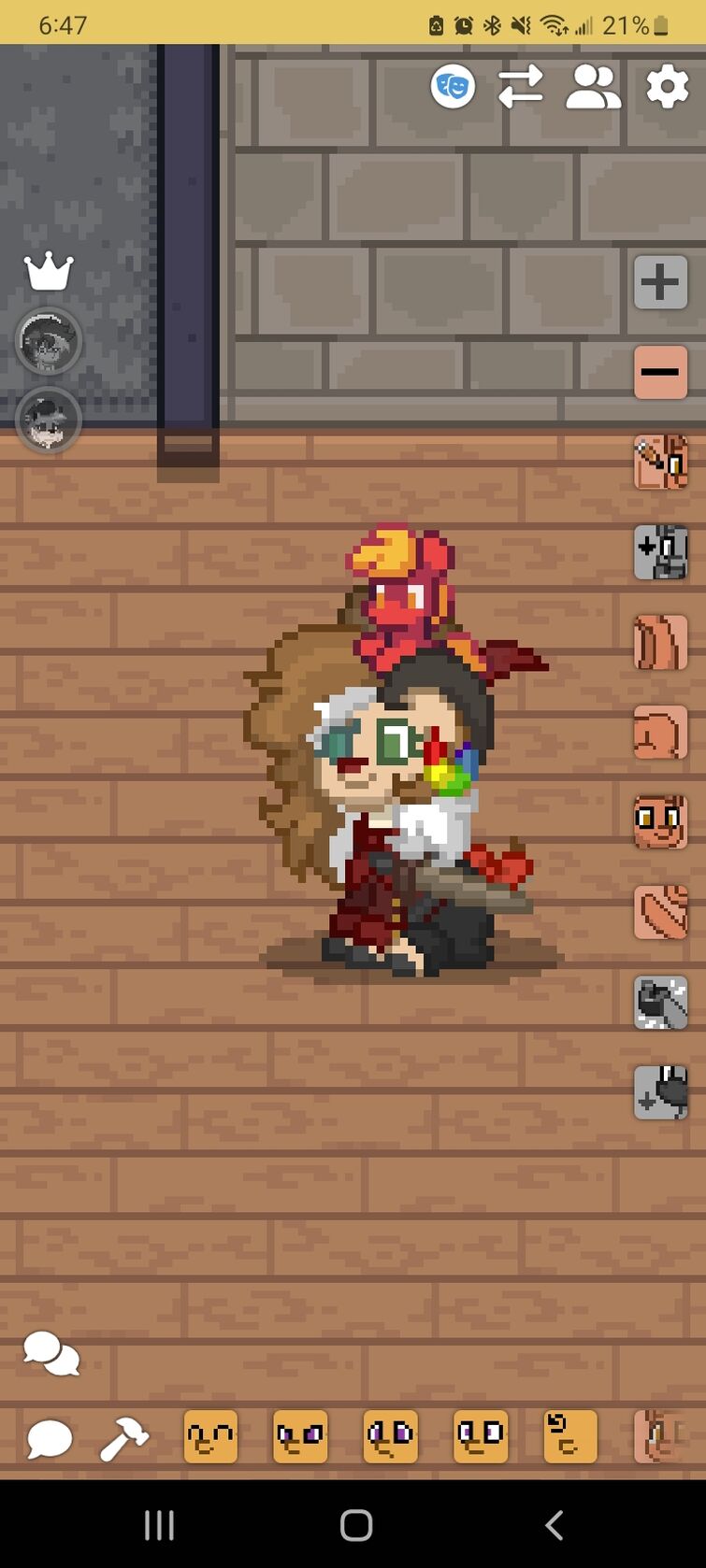Screen dimensions: 706x1568
Task: Open the crown party menu
Action: [x=49, y=272]
